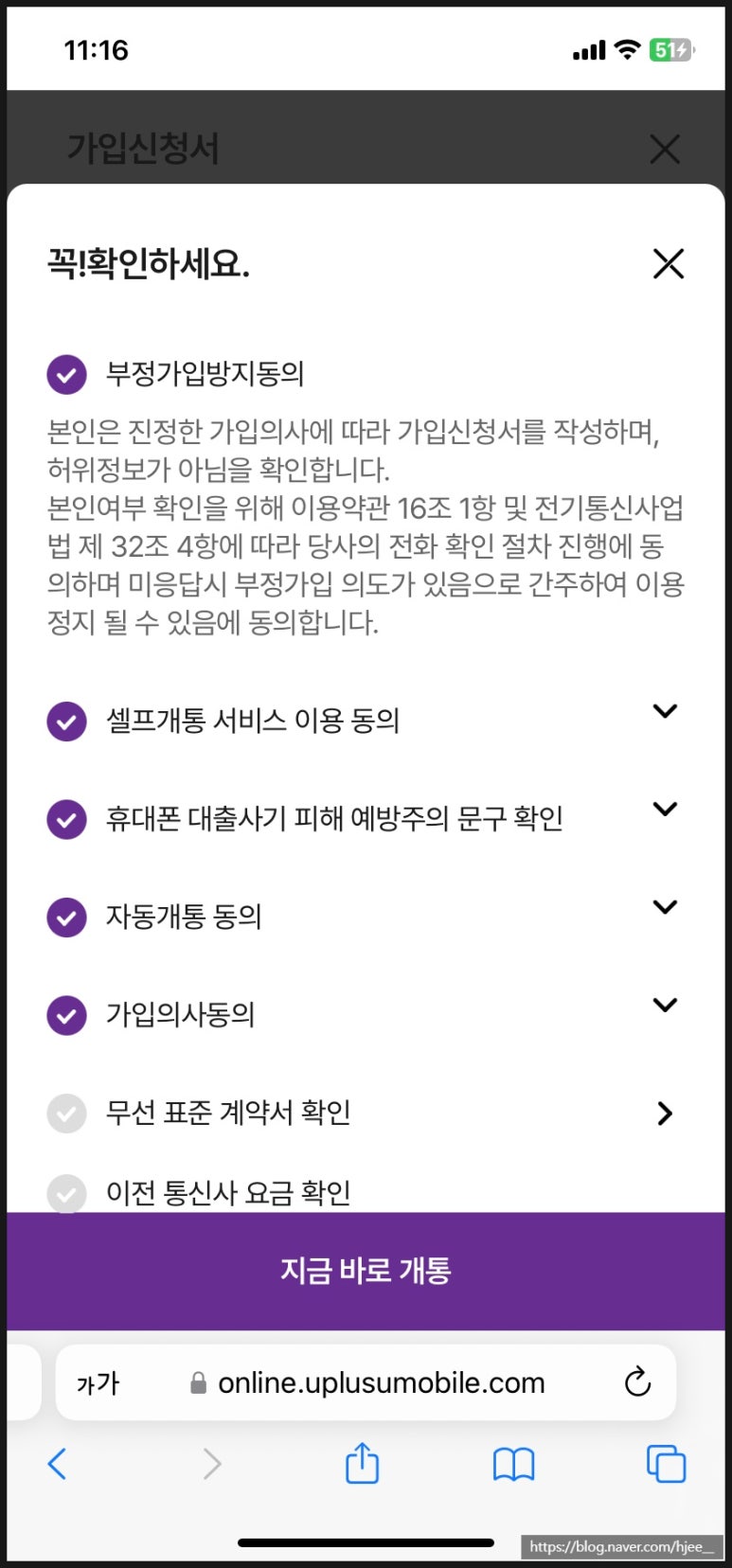Toggle 자동개통 동의 checkbox

tap(66, 918)
